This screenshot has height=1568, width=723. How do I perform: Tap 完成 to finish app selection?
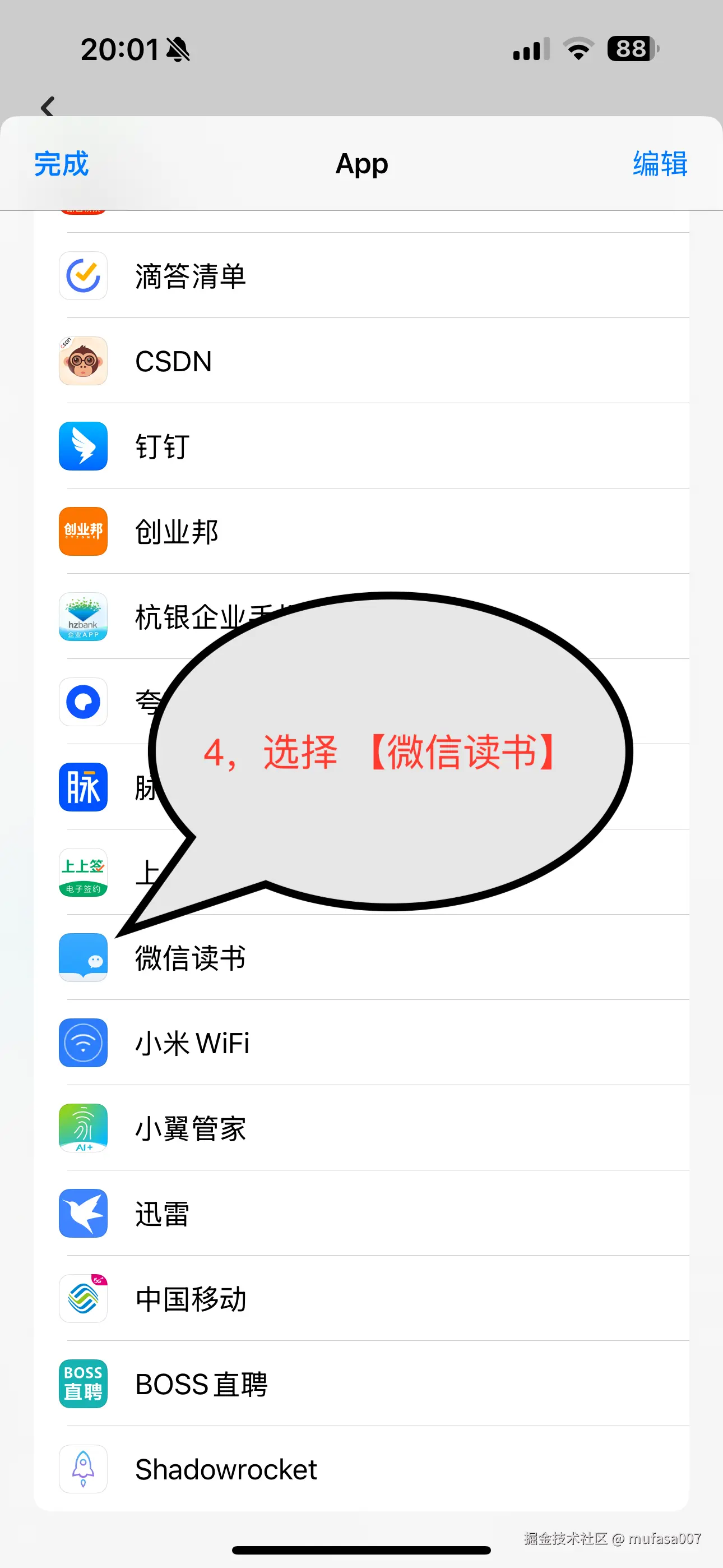62,164
